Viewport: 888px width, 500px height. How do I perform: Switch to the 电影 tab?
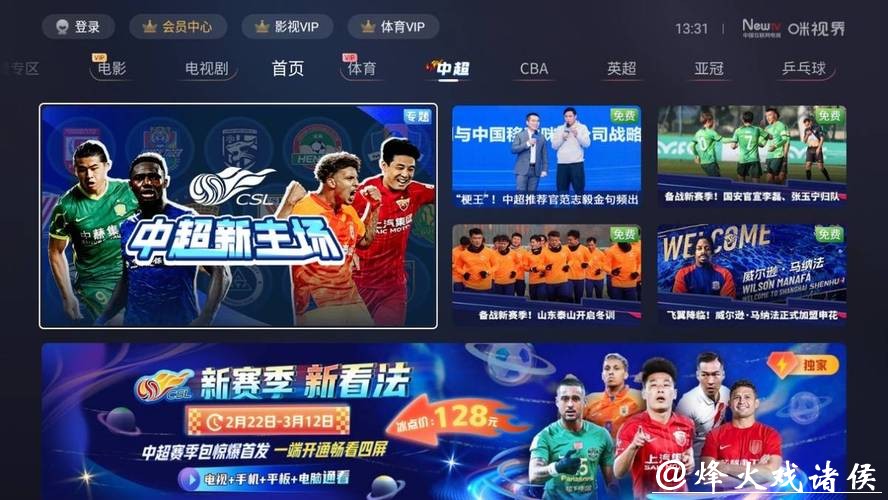click(x=111, y=69)
